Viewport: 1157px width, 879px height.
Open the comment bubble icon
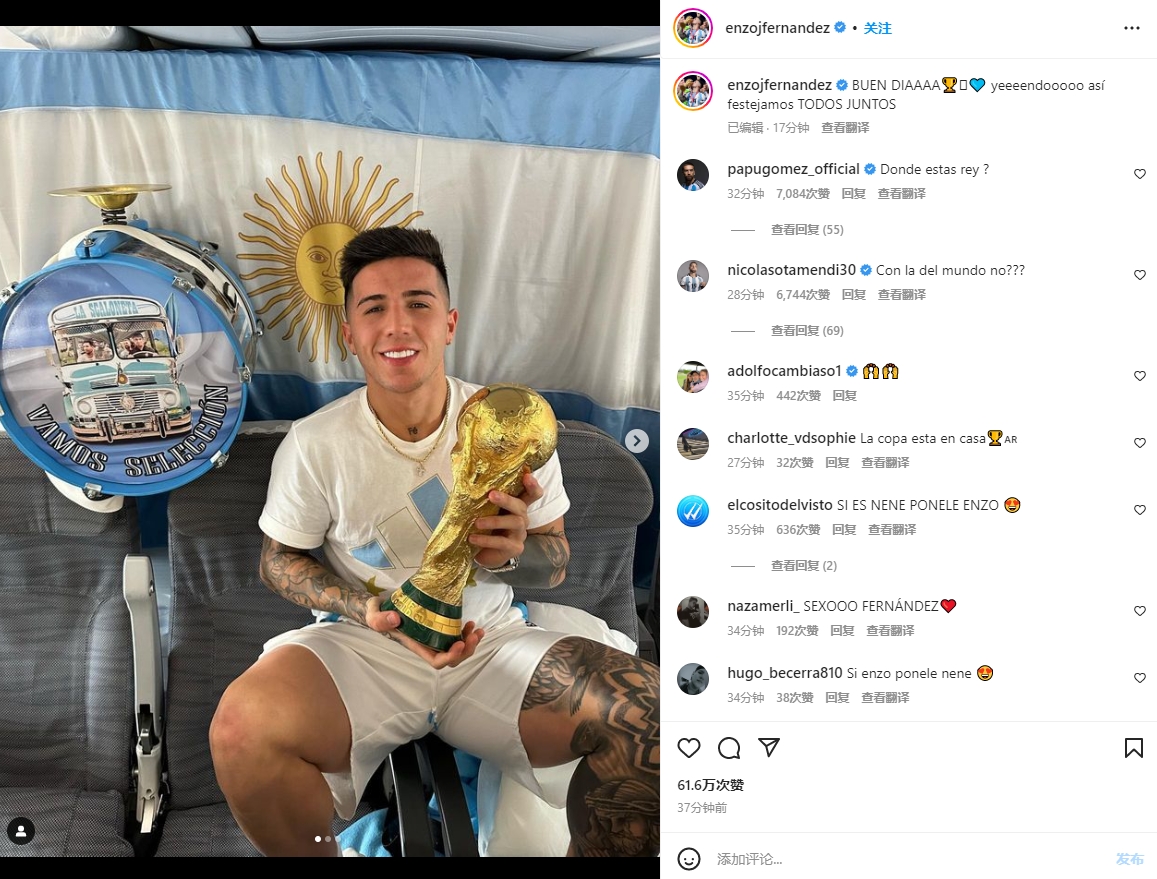[729, 748]
